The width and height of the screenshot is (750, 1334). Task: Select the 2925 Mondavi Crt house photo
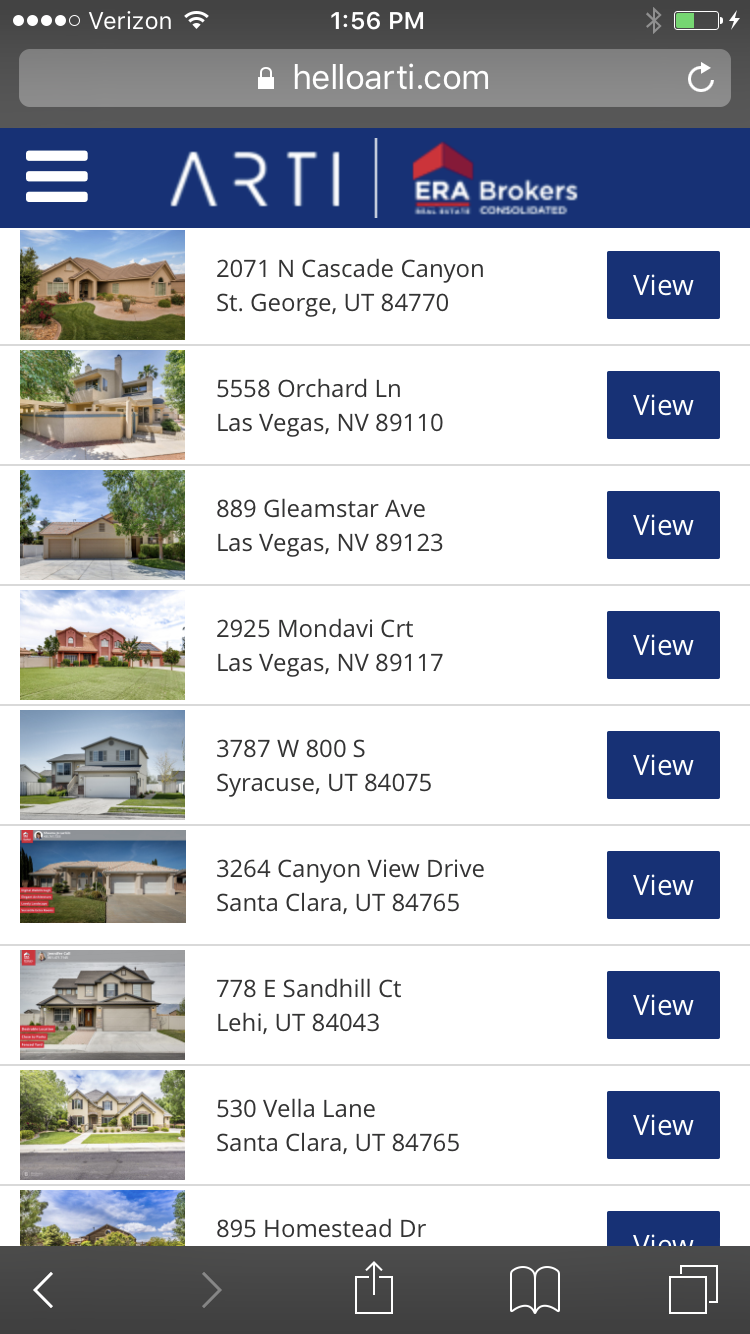[102, 645]
